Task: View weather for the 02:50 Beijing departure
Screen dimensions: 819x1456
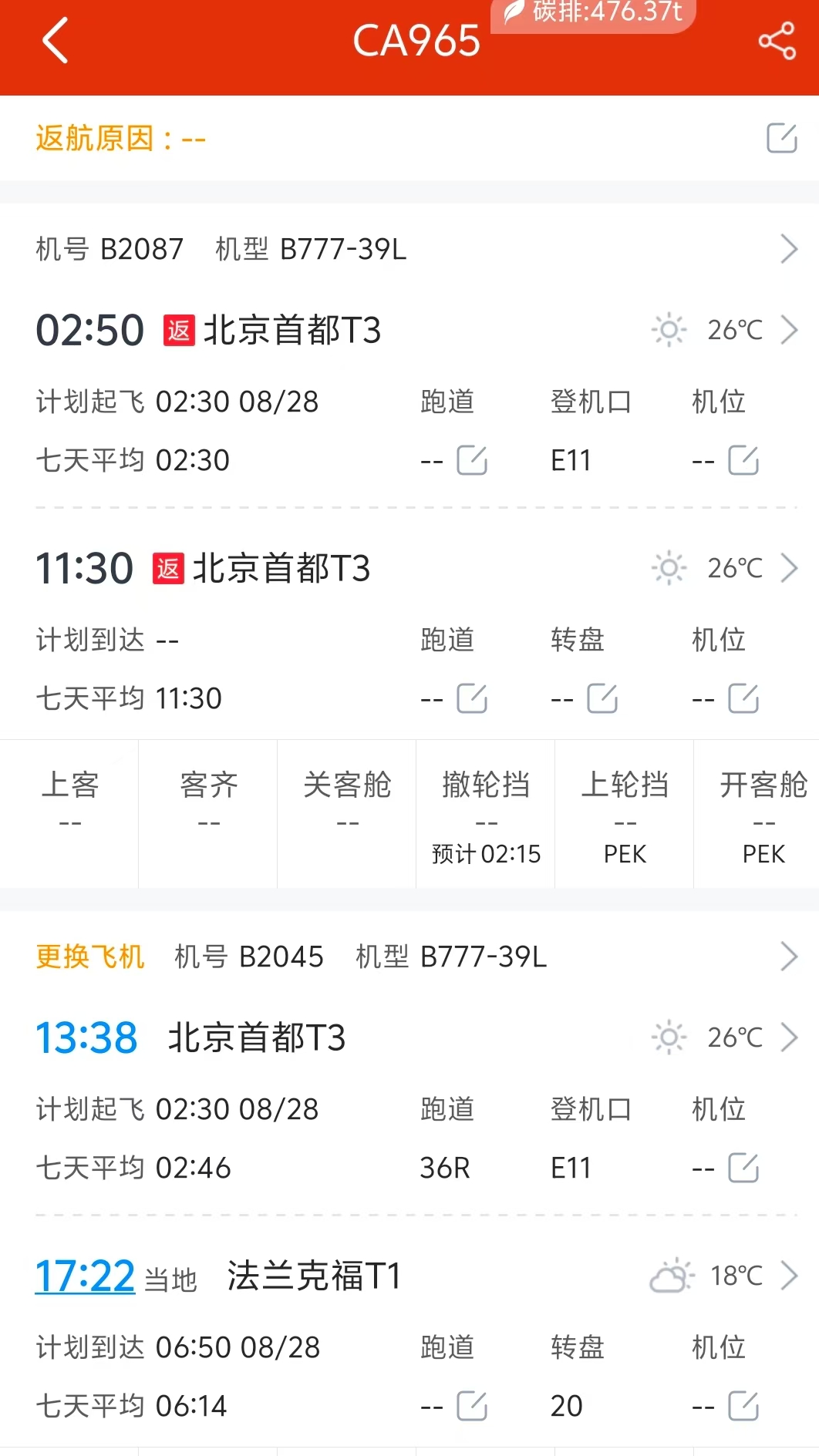Action: [x=725, y=330]
